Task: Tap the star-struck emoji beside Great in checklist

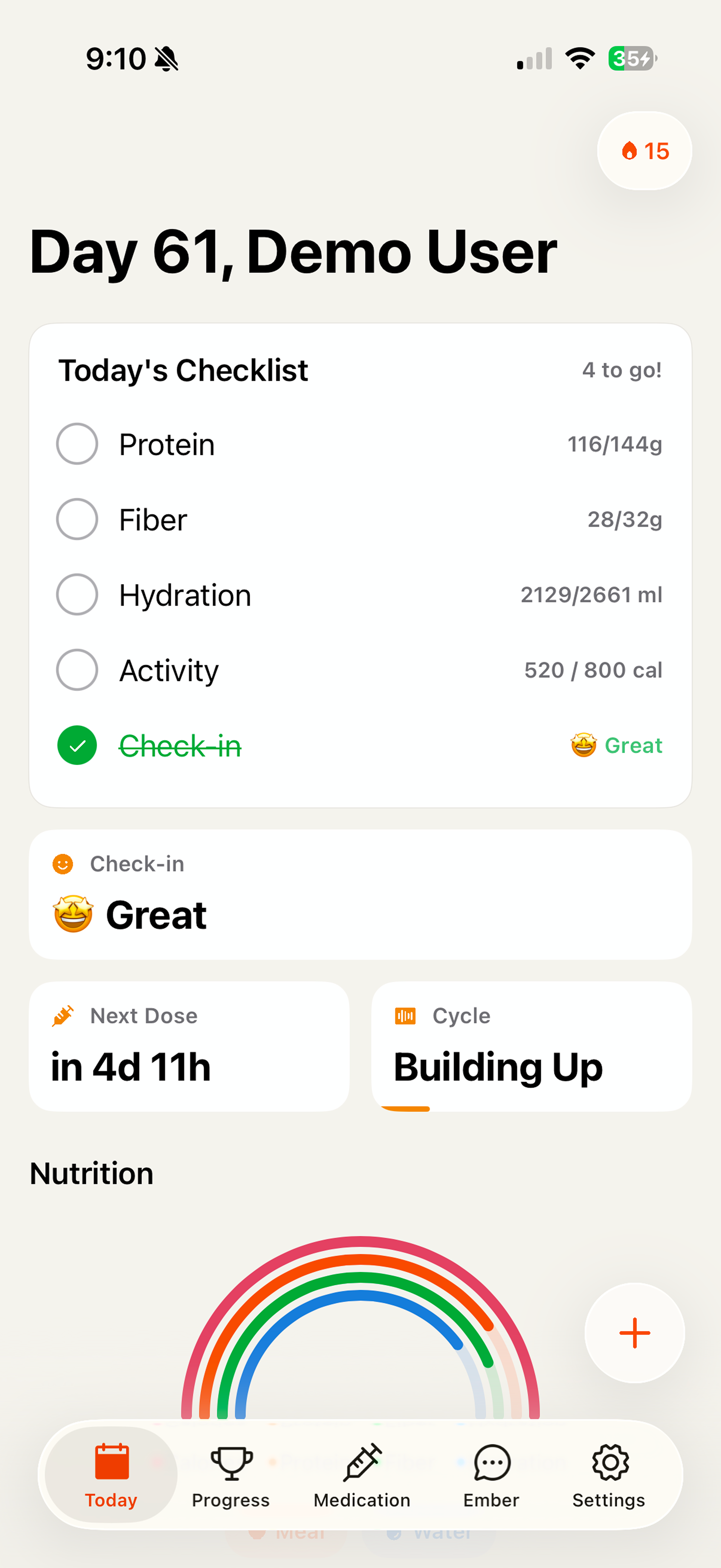Action: 582,745
